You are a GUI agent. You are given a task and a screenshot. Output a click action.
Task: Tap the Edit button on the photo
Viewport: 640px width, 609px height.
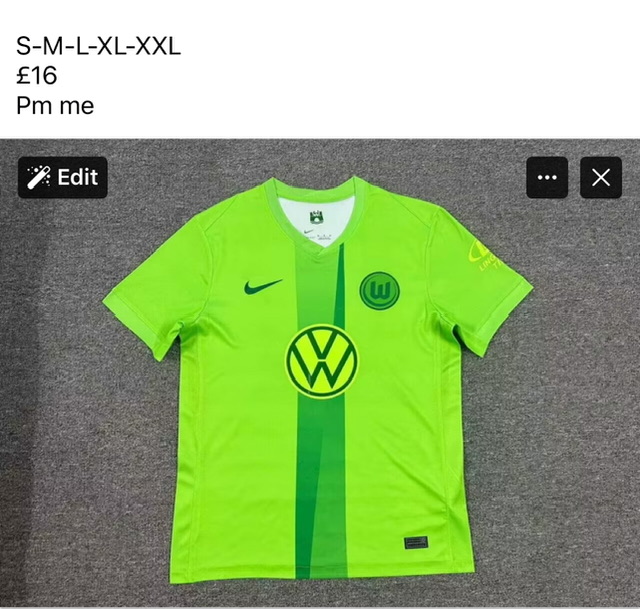63,177
